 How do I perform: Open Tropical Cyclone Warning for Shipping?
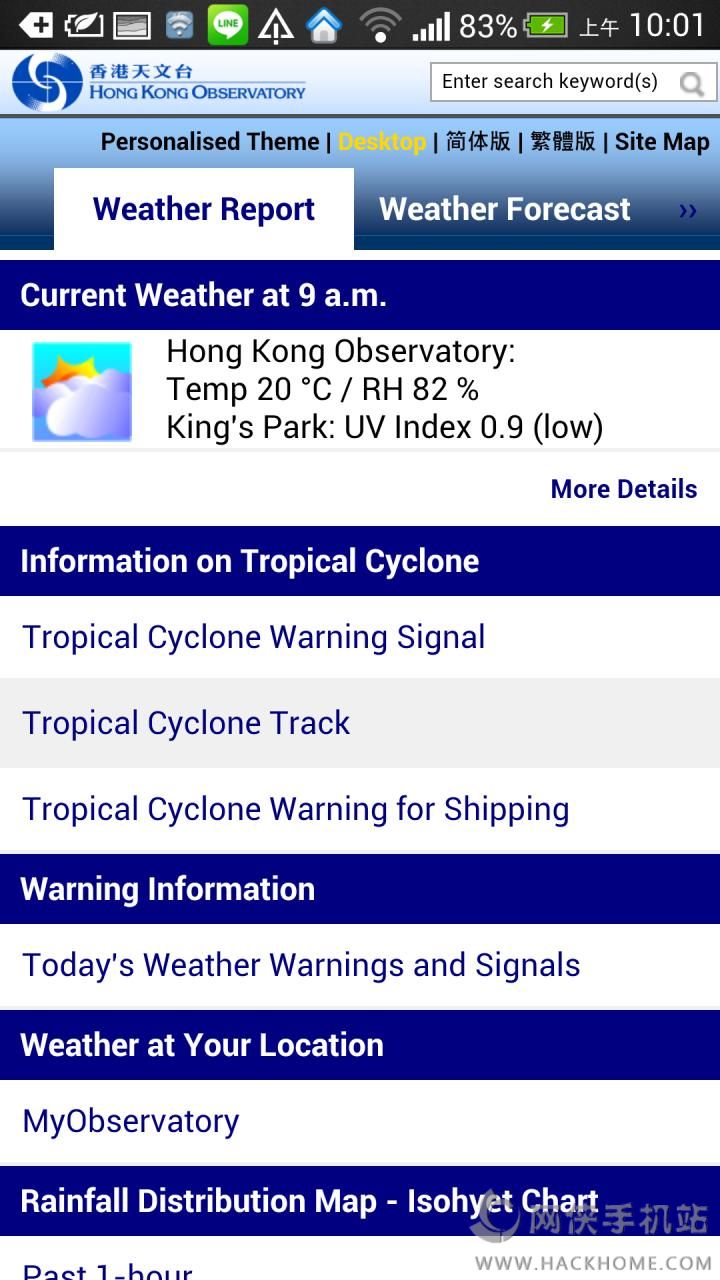click(360, 809)
